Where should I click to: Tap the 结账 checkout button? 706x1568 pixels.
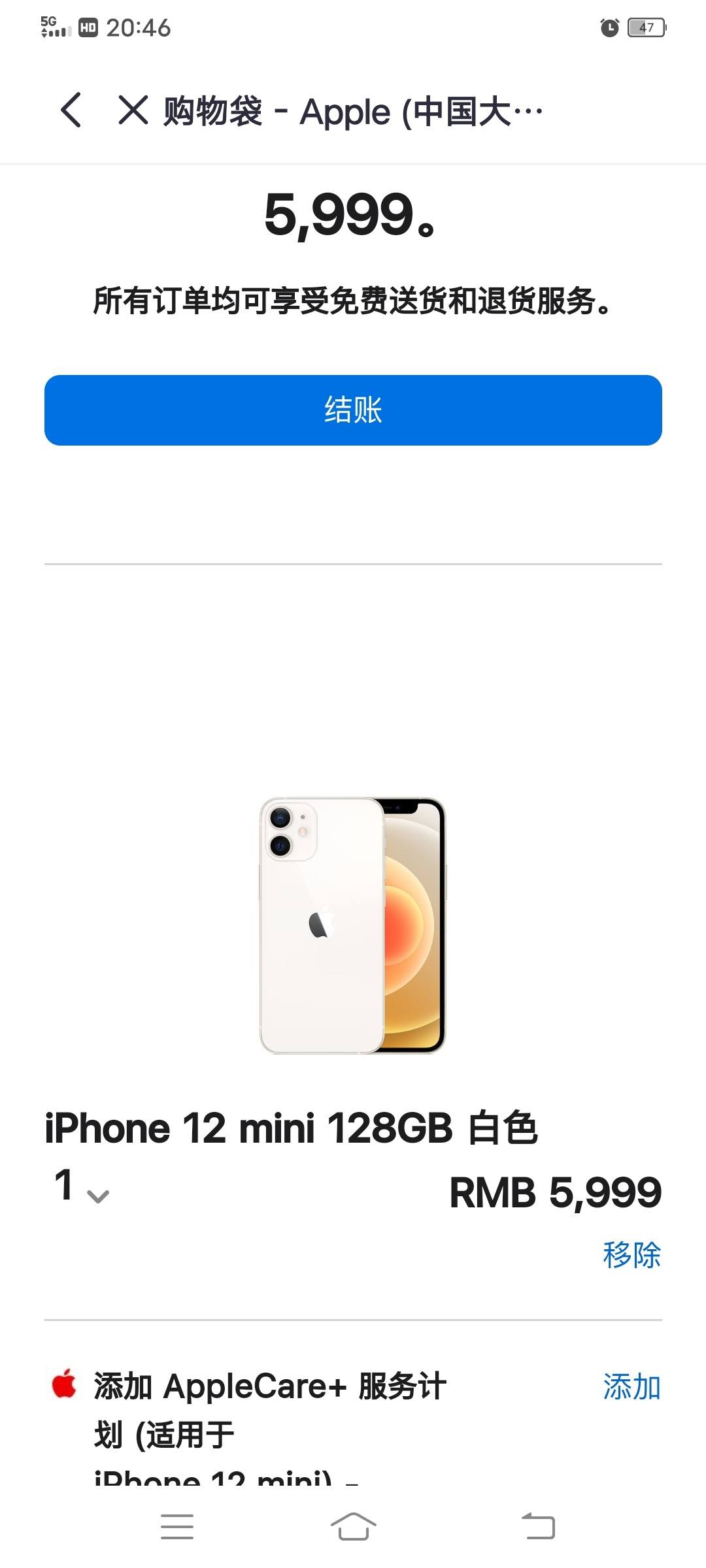tap(353, 410)
